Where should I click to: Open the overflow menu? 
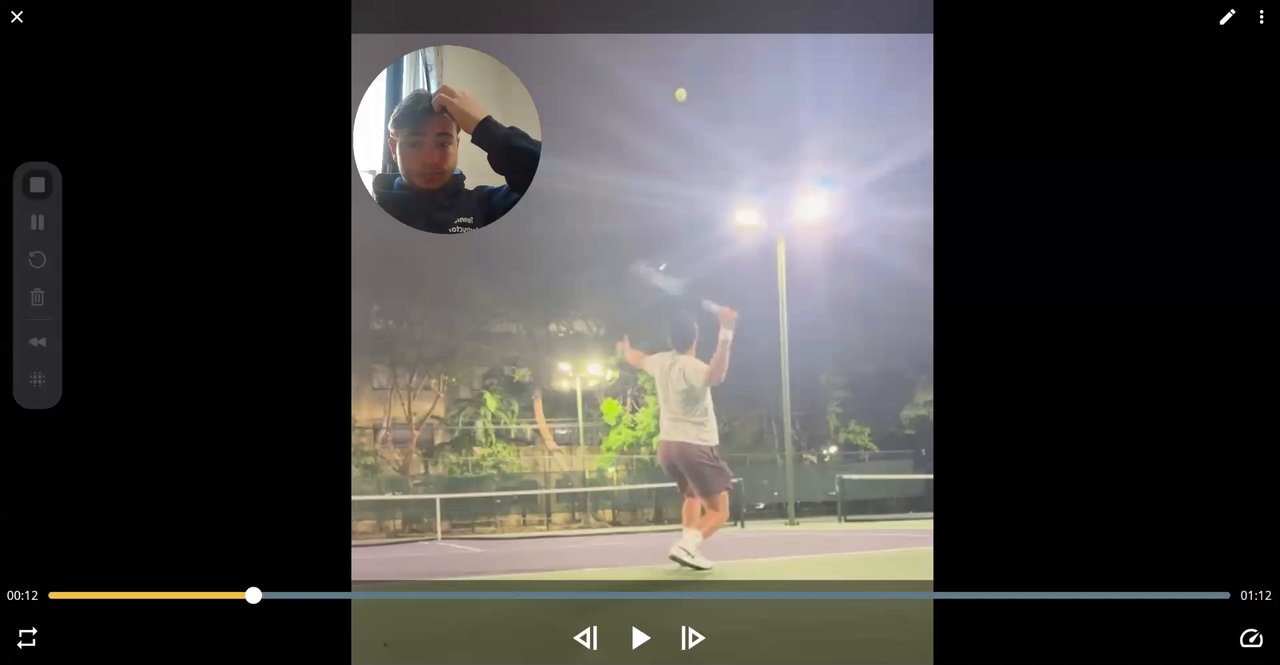[x=1261, y=17]
